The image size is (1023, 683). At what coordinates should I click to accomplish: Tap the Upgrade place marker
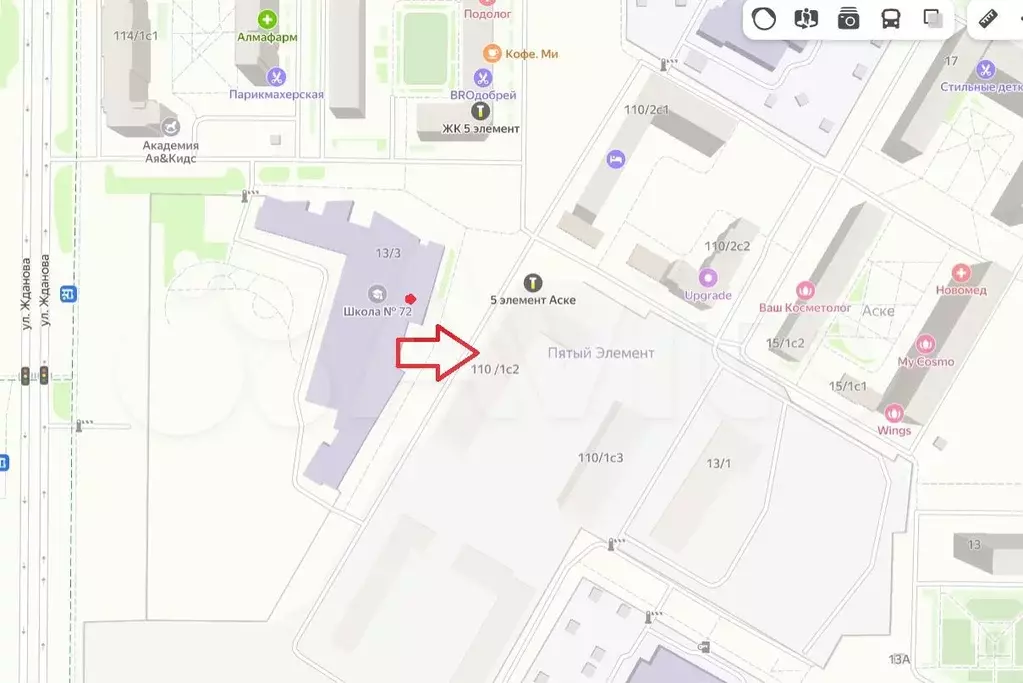pos(708,278)
